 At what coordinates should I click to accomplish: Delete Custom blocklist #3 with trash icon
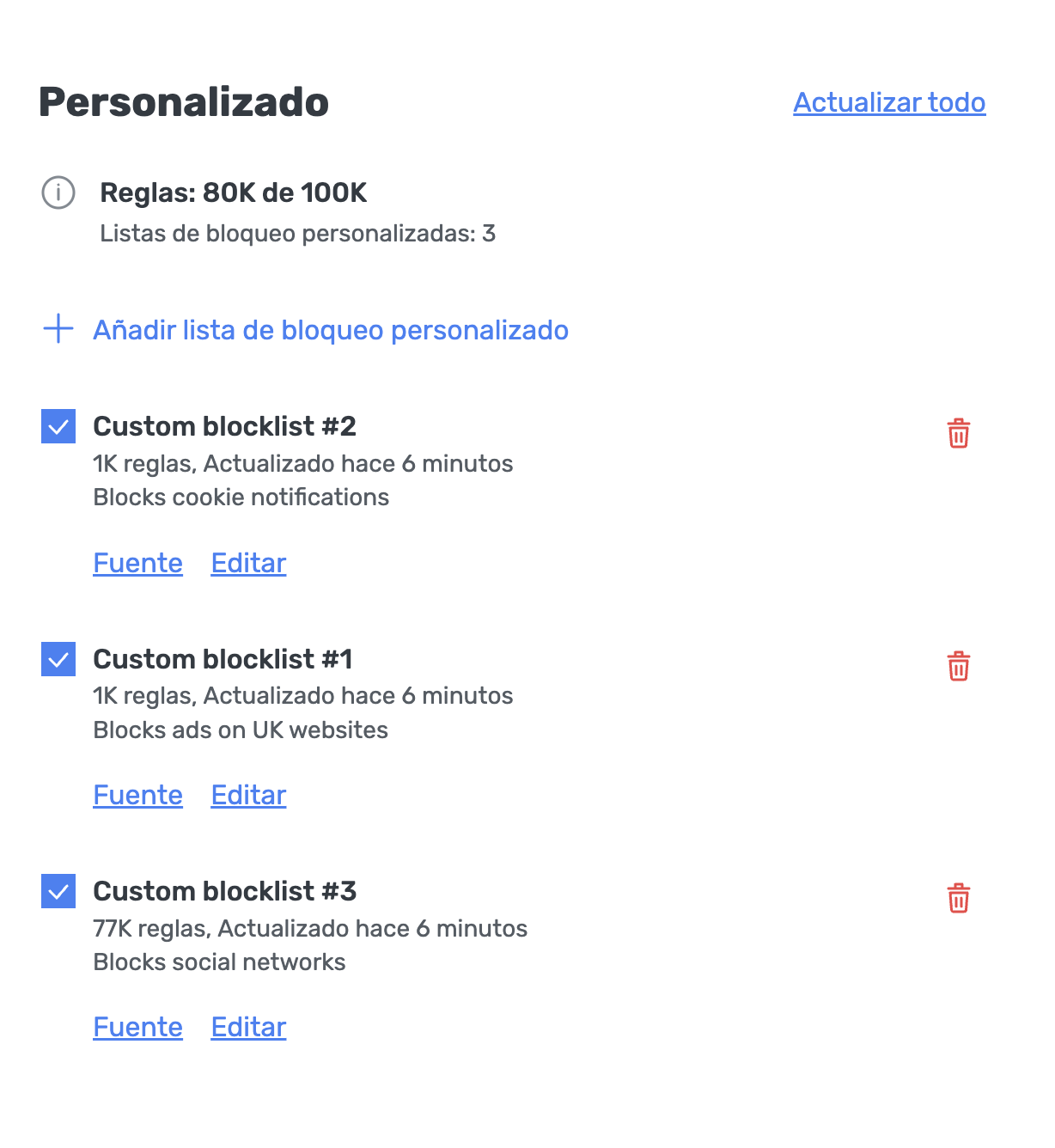959,899
